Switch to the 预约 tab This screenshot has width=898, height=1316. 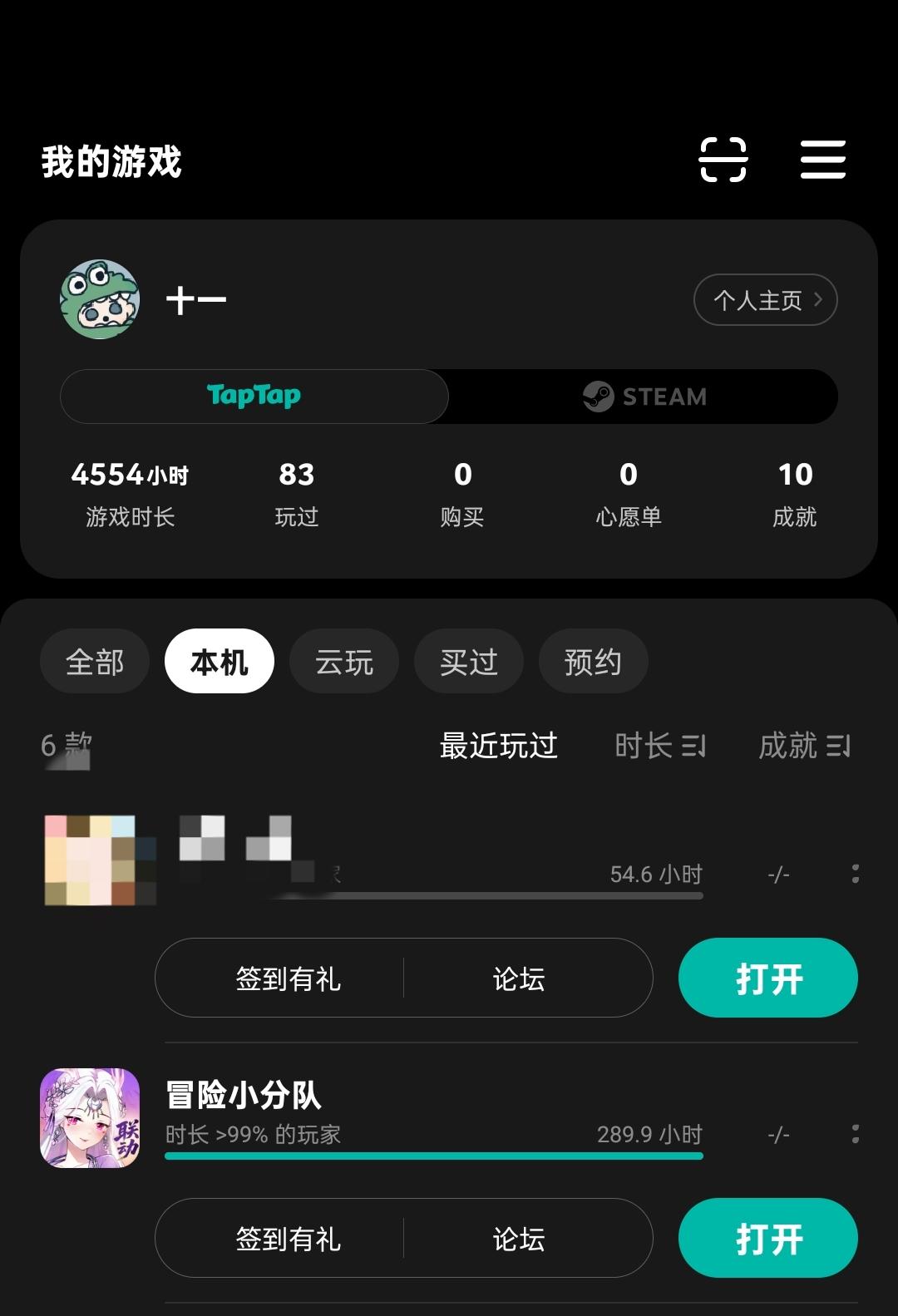point(593,661)
